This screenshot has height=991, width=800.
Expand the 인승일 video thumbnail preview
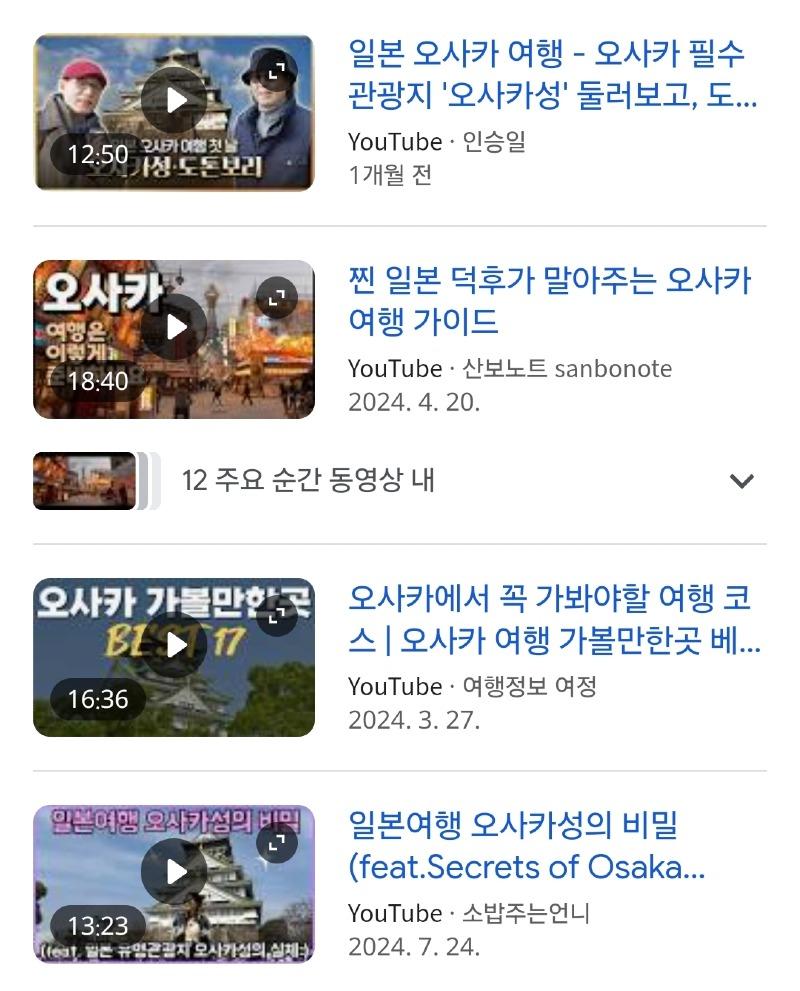pos(277,71)
